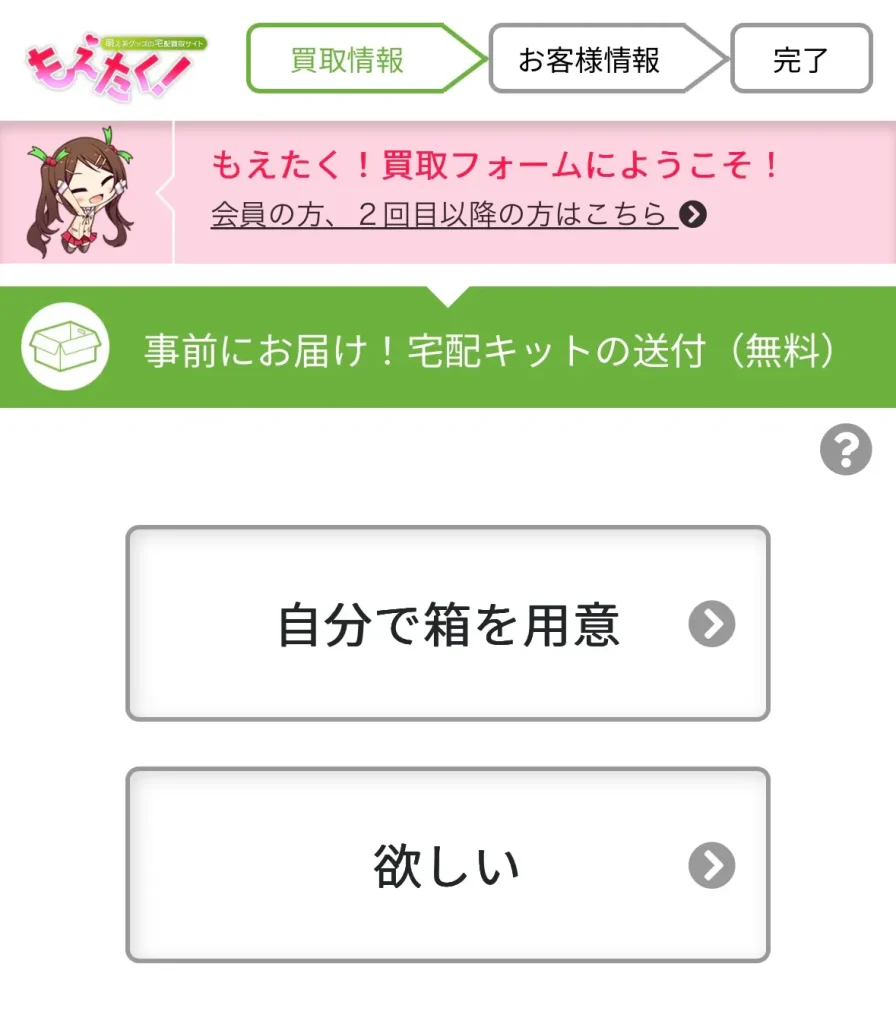The height and width of the screenshot is (1024, 896).
Task: Choose to prepare your own box
Action: 447,624
